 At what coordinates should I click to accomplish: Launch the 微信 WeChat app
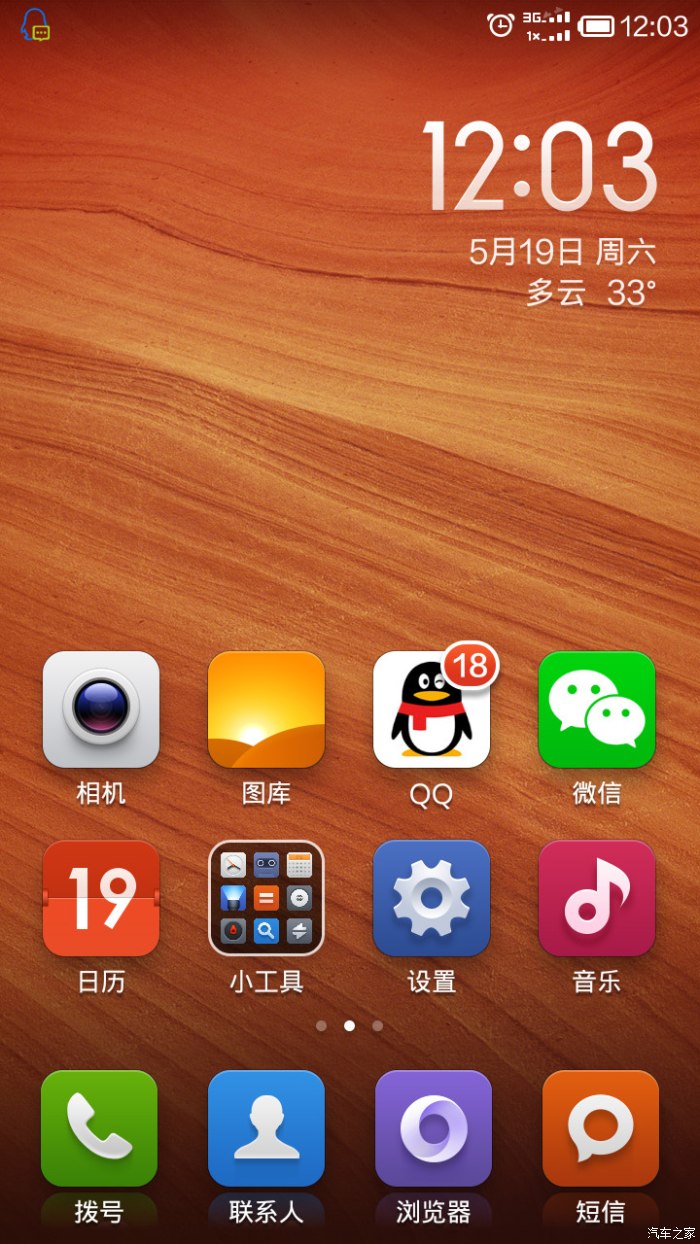pos(596,709)
